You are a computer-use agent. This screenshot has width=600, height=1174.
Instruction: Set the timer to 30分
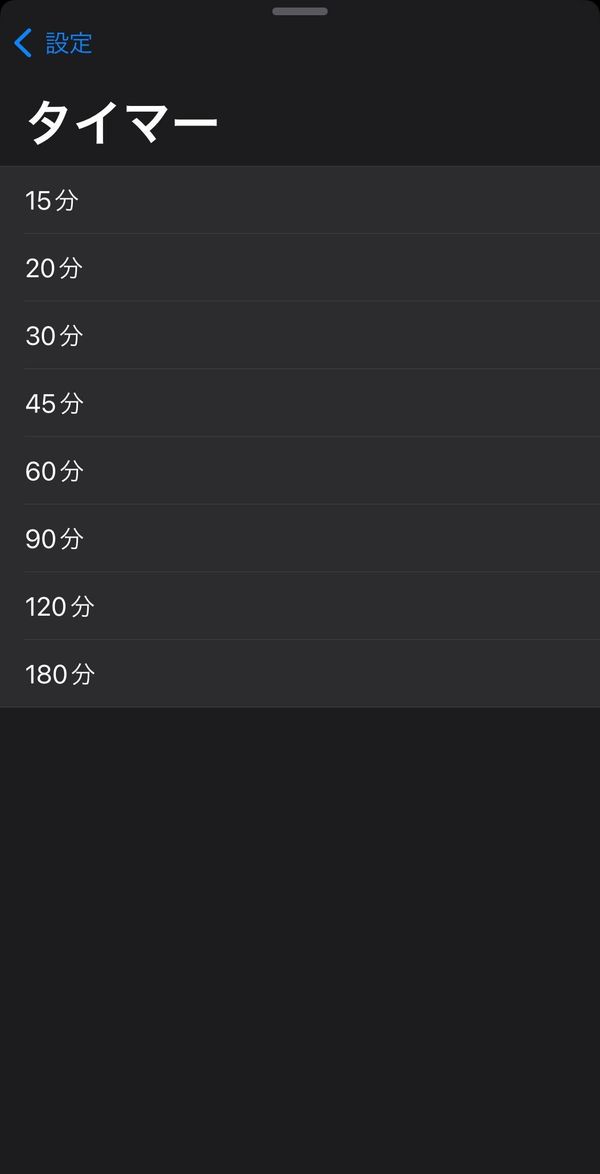(300, 335)
